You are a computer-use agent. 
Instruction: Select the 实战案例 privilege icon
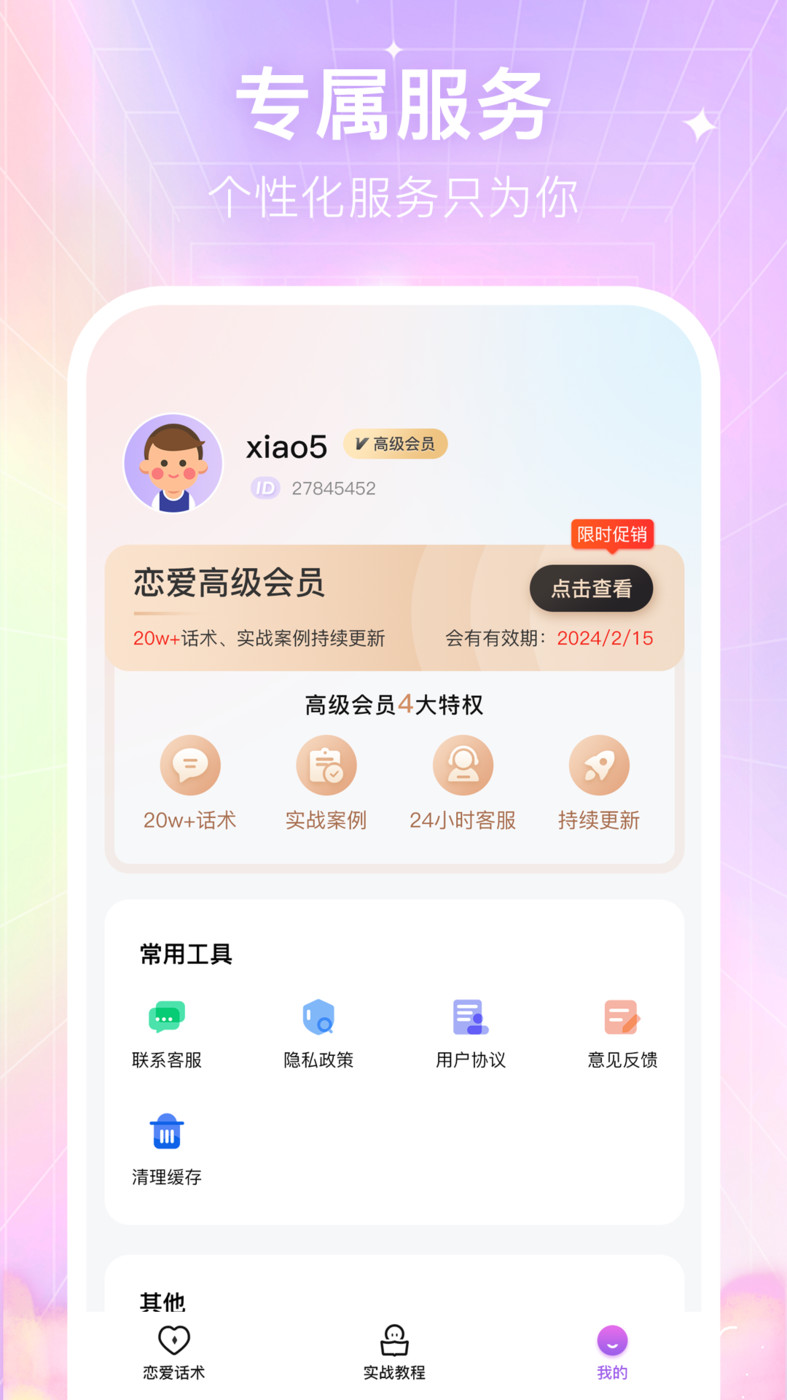(326, 765)
